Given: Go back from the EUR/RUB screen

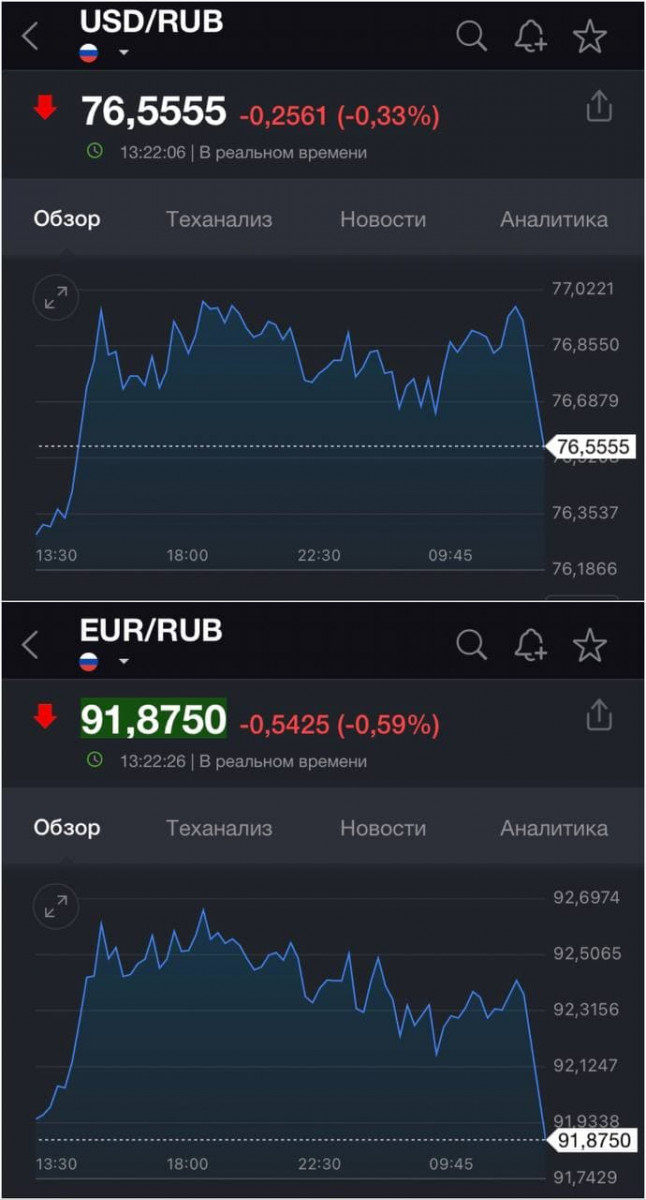Looking at the screenshot, I should tap(30, 645).
